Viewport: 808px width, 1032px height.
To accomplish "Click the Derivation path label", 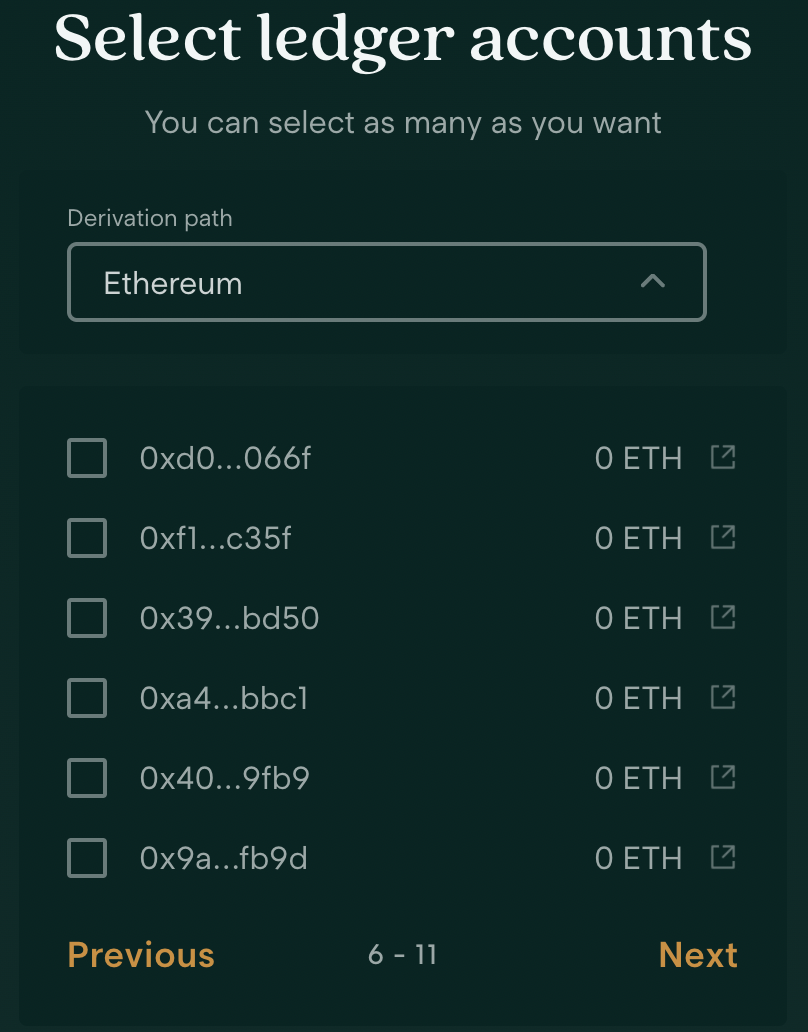I will pyautogui.click(x=149, y=218).
